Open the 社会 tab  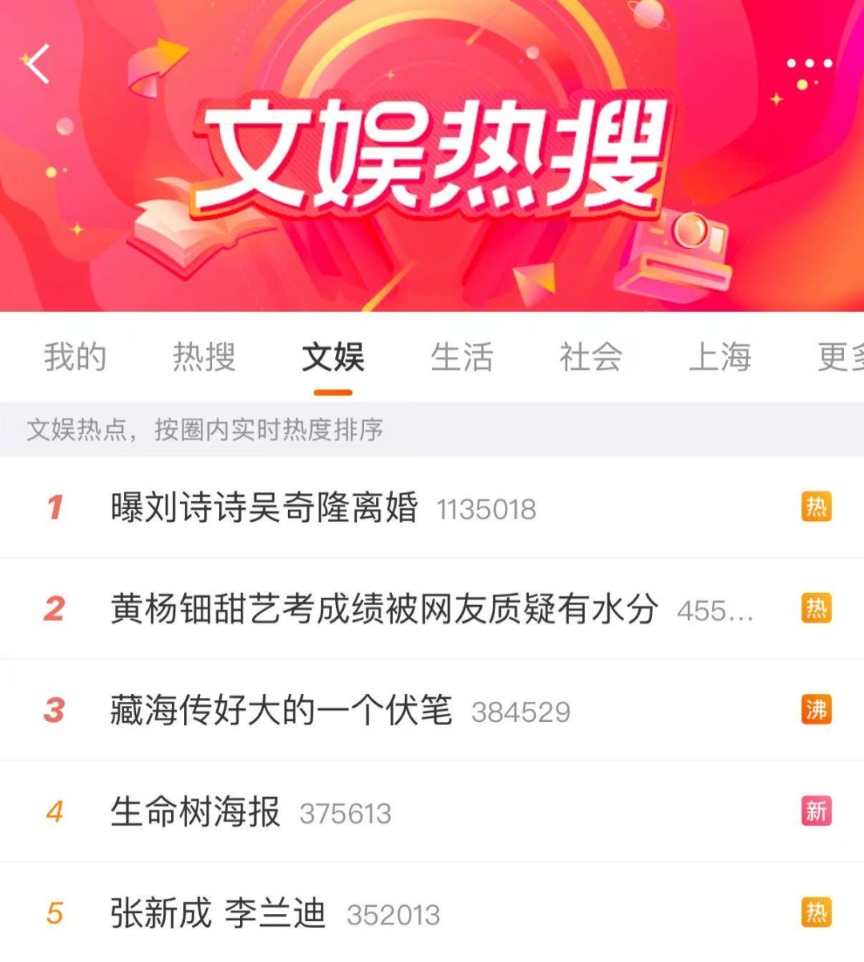point(591,357)
